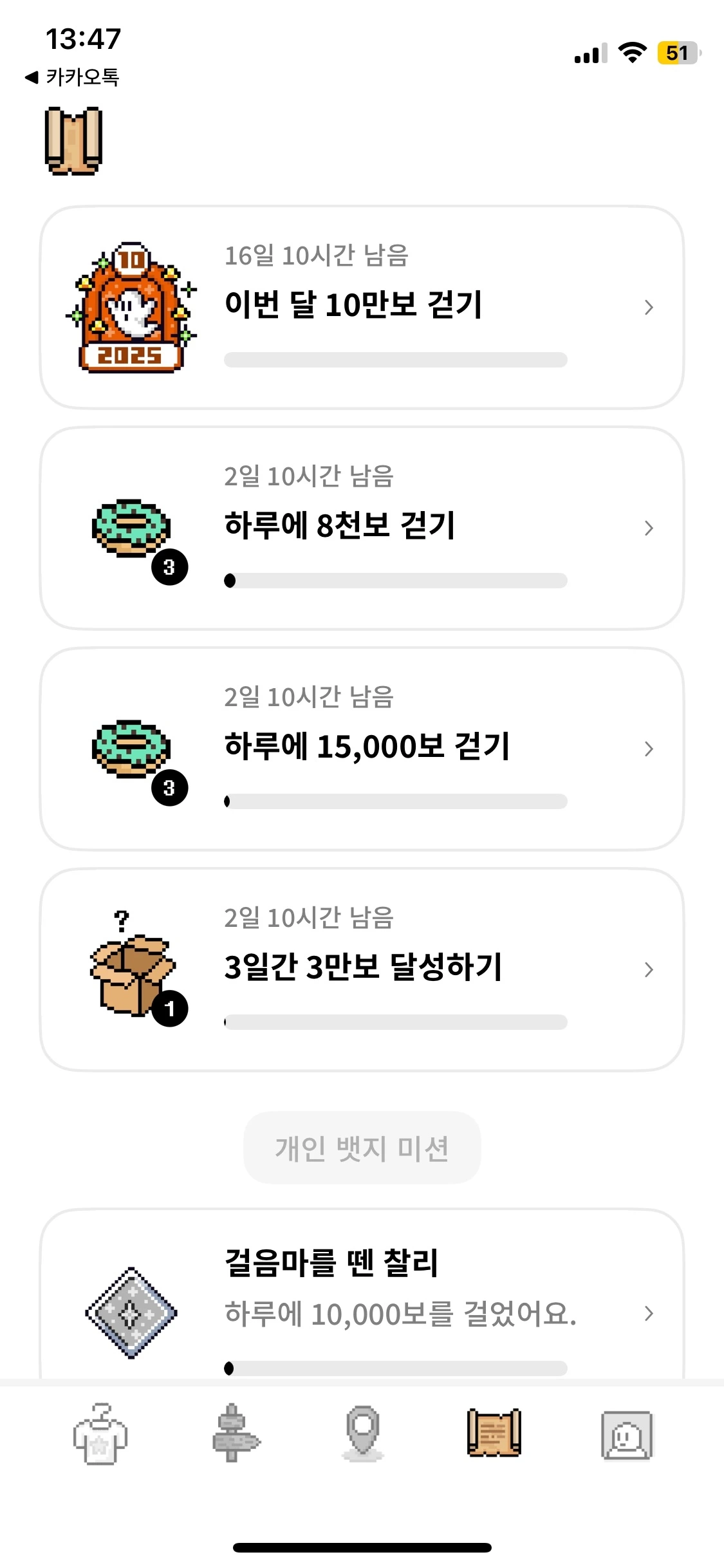The width and height of the screenshot is (724, 1568).
Task: Switch to the signpost tab
Action: 234,1434
